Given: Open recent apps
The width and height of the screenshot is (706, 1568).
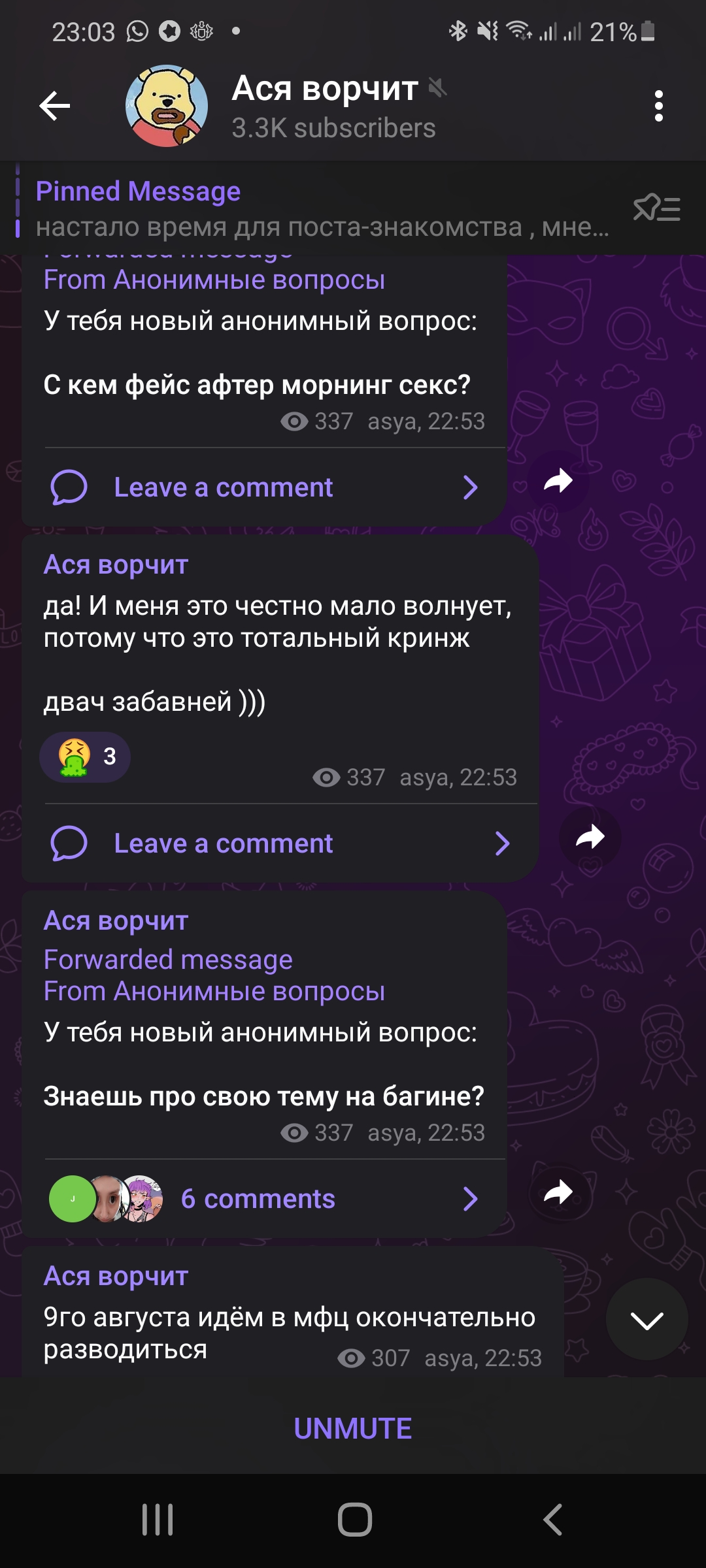Looking at the screenshot, I should pos(158,1520).
